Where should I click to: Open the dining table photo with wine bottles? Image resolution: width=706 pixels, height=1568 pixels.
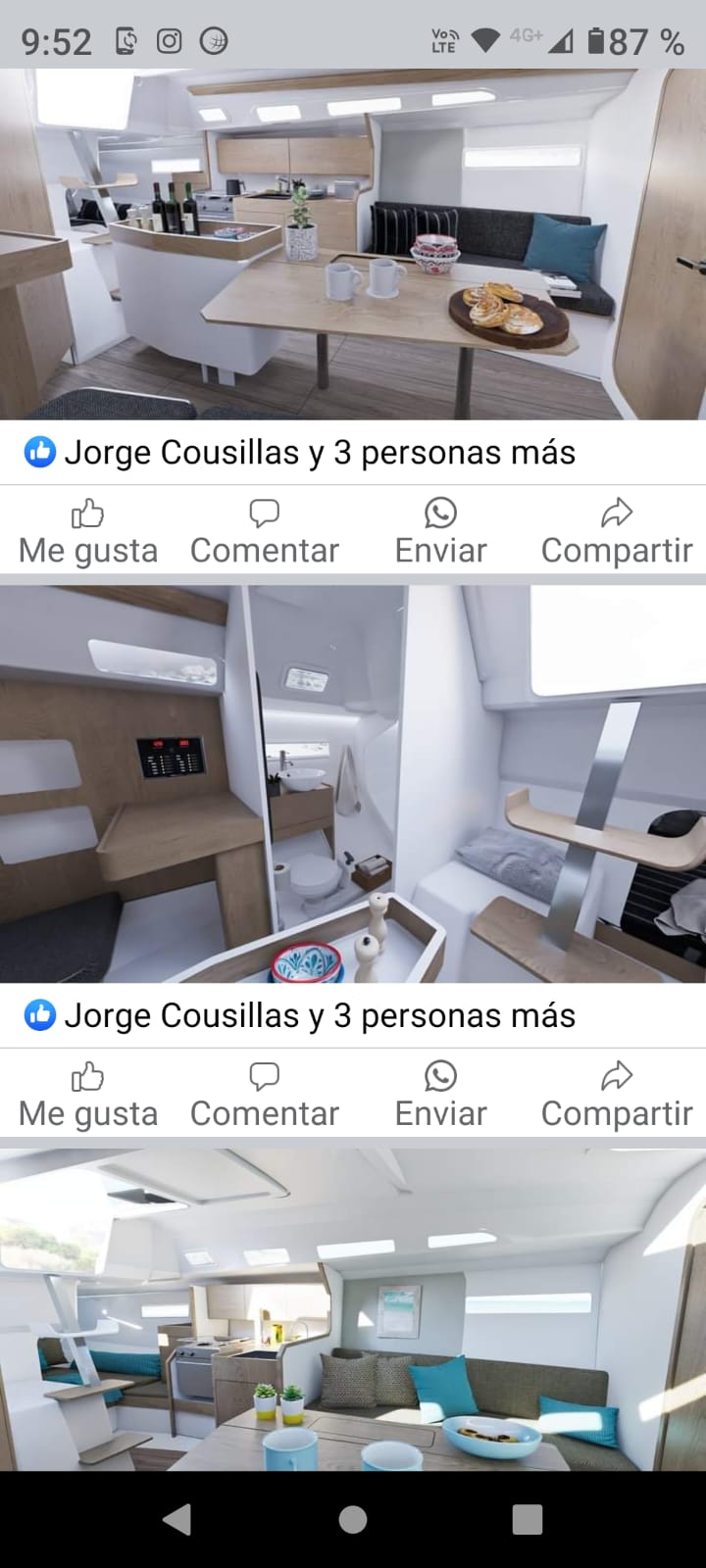click(x=353, y=245)
